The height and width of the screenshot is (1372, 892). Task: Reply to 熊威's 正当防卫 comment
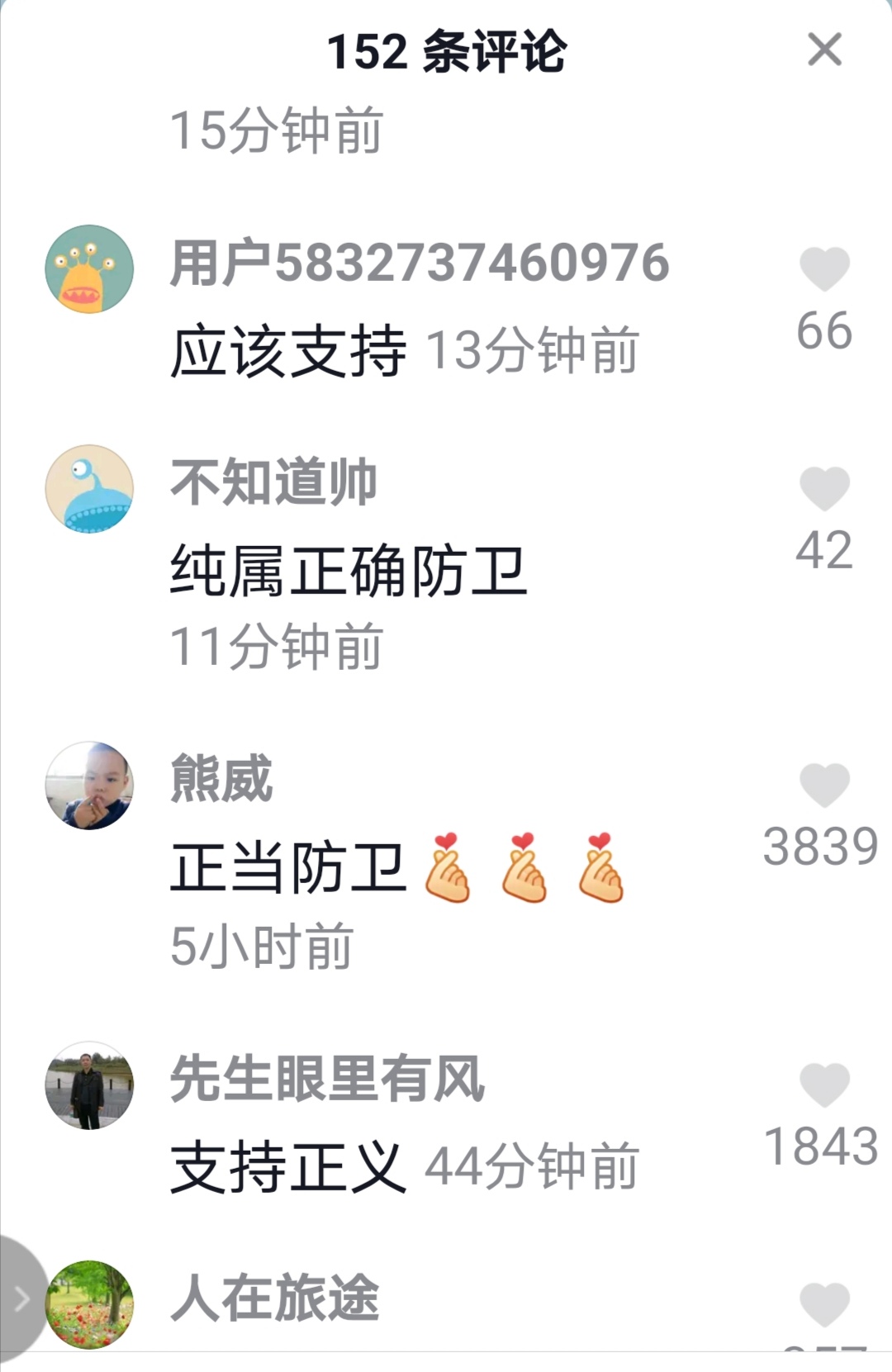click(287, 868)
